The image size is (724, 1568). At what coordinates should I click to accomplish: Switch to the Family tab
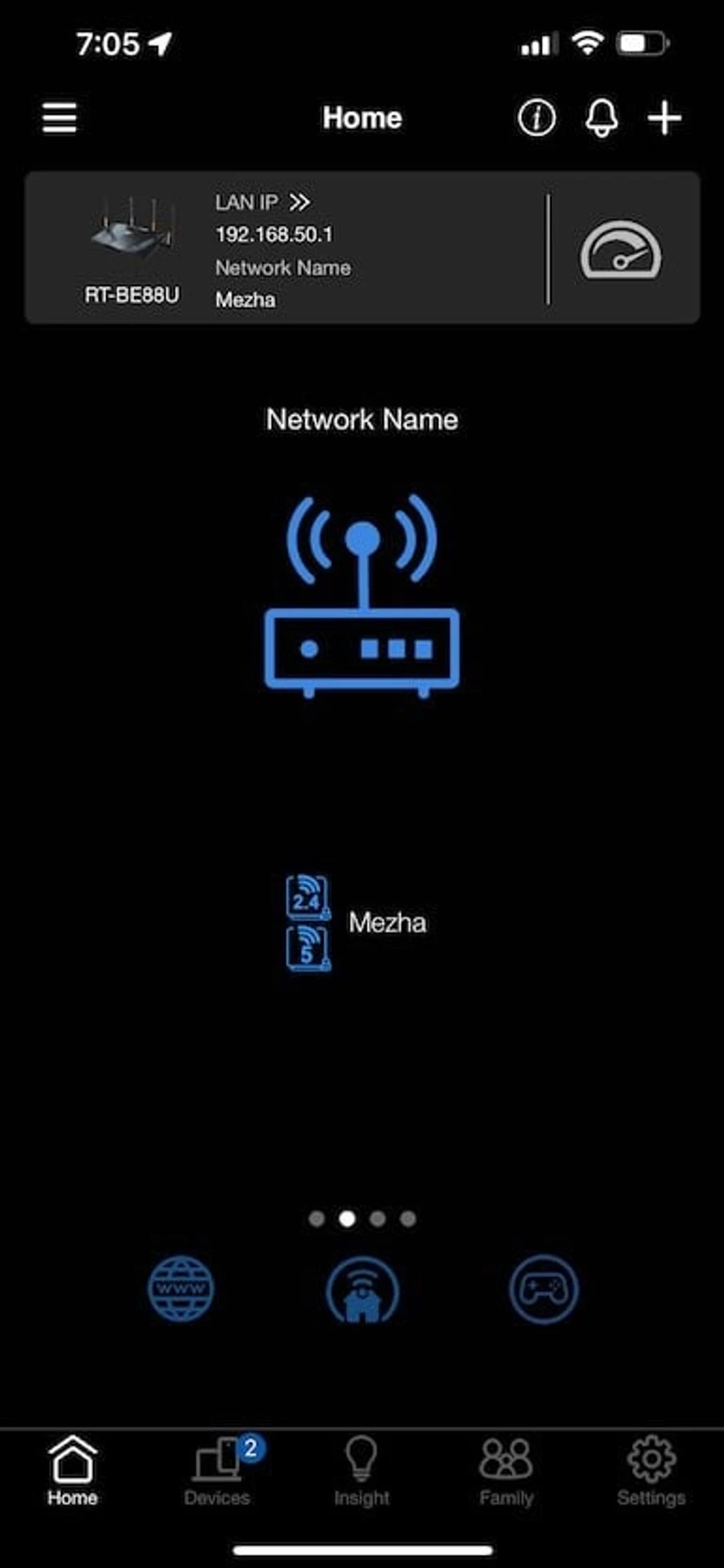(506, 1471)
